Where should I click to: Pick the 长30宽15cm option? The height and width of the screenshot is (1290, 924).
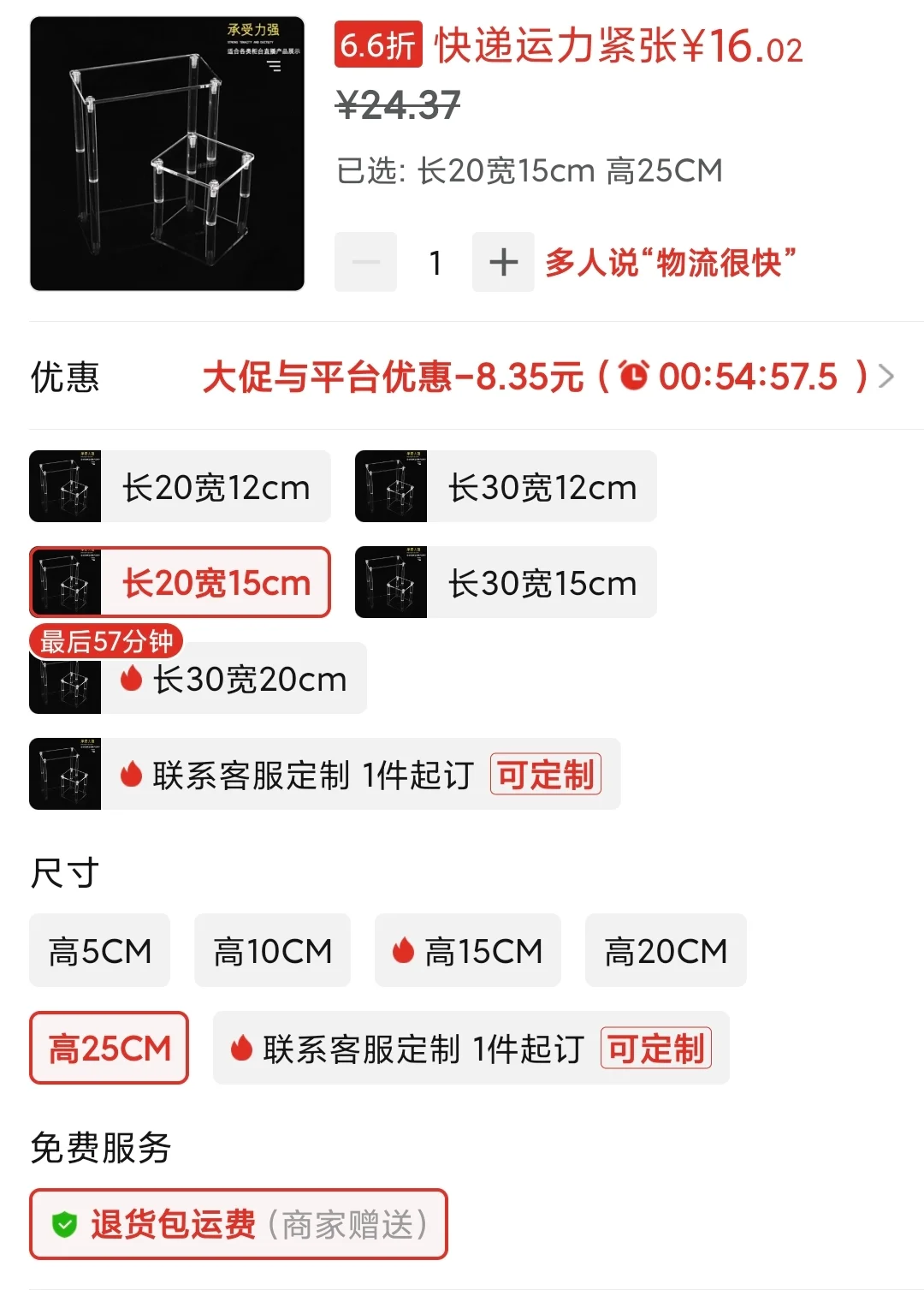coord(506,582)
